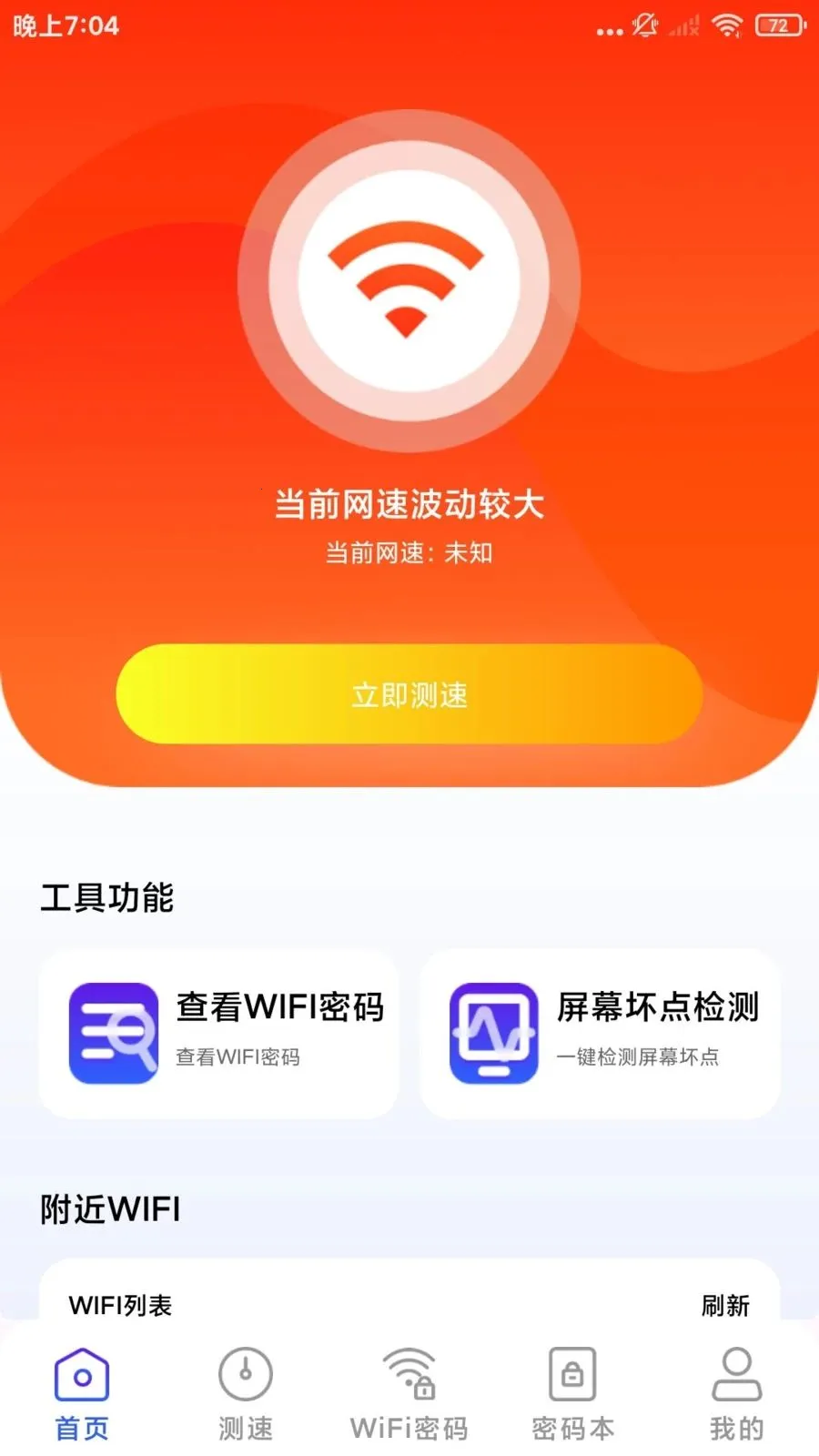This screenshot has width=819, height=1456.
Task: Tap the battery indicator showing 72
Action: click(778, 26)
